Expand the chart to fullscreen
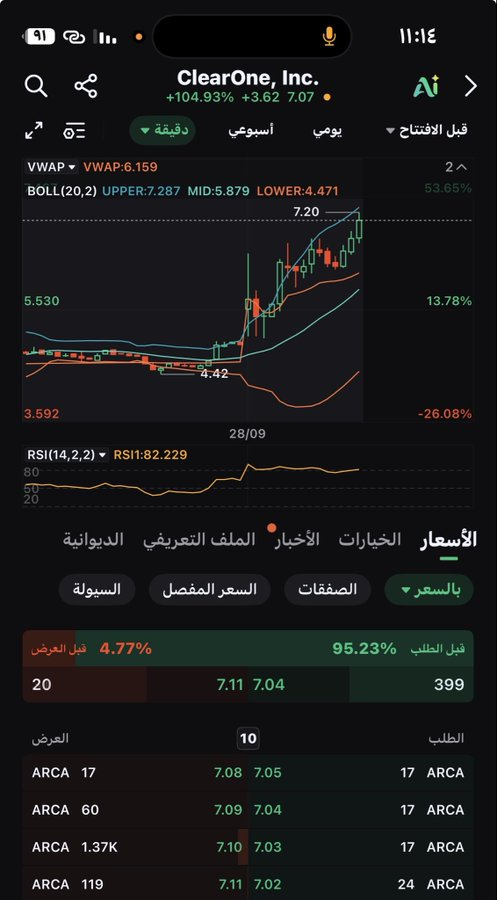497x900 pixels. tap(34, 130)
